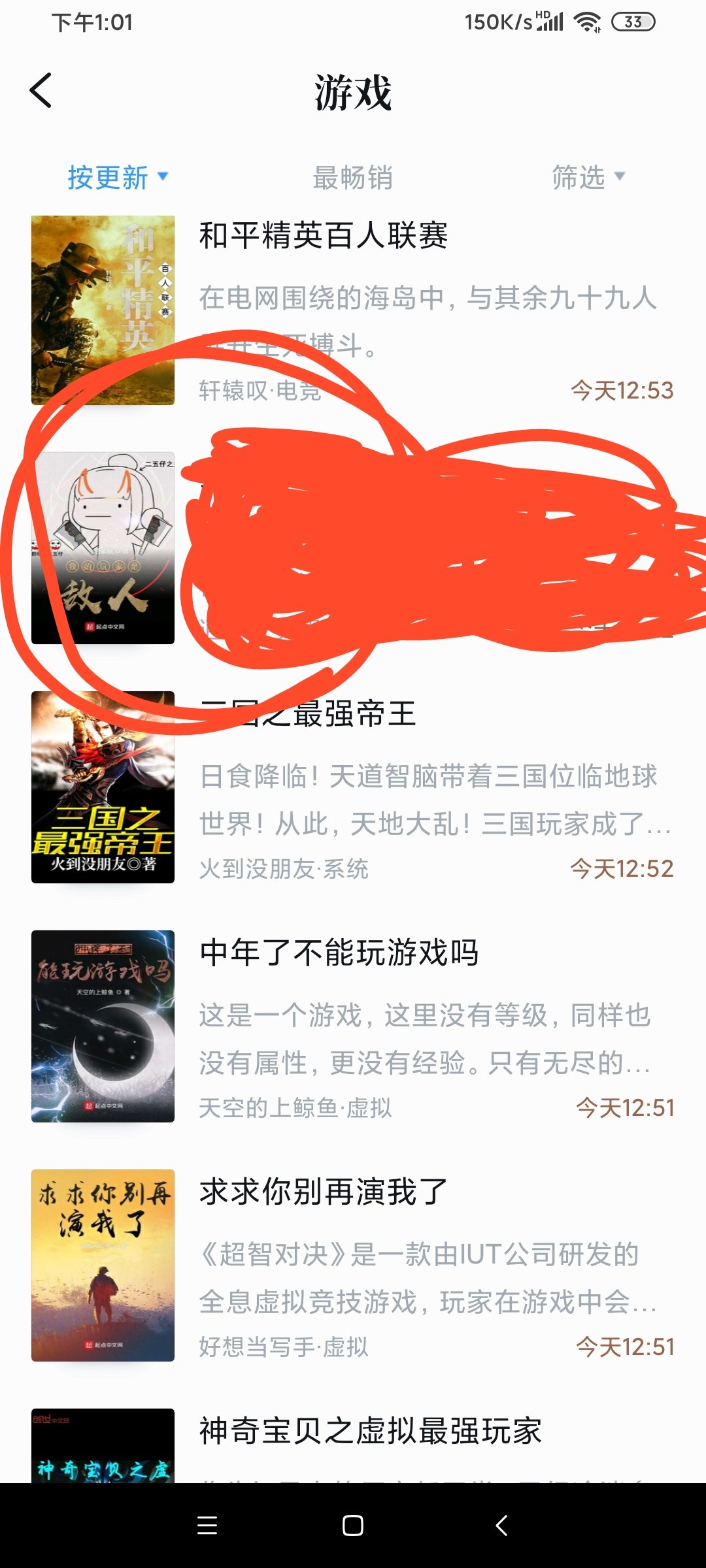Viewport: 706px width, 1568px height.
Task: Open the book 中年了不能玩游戏吗
Action: click(x=339, y=953)
